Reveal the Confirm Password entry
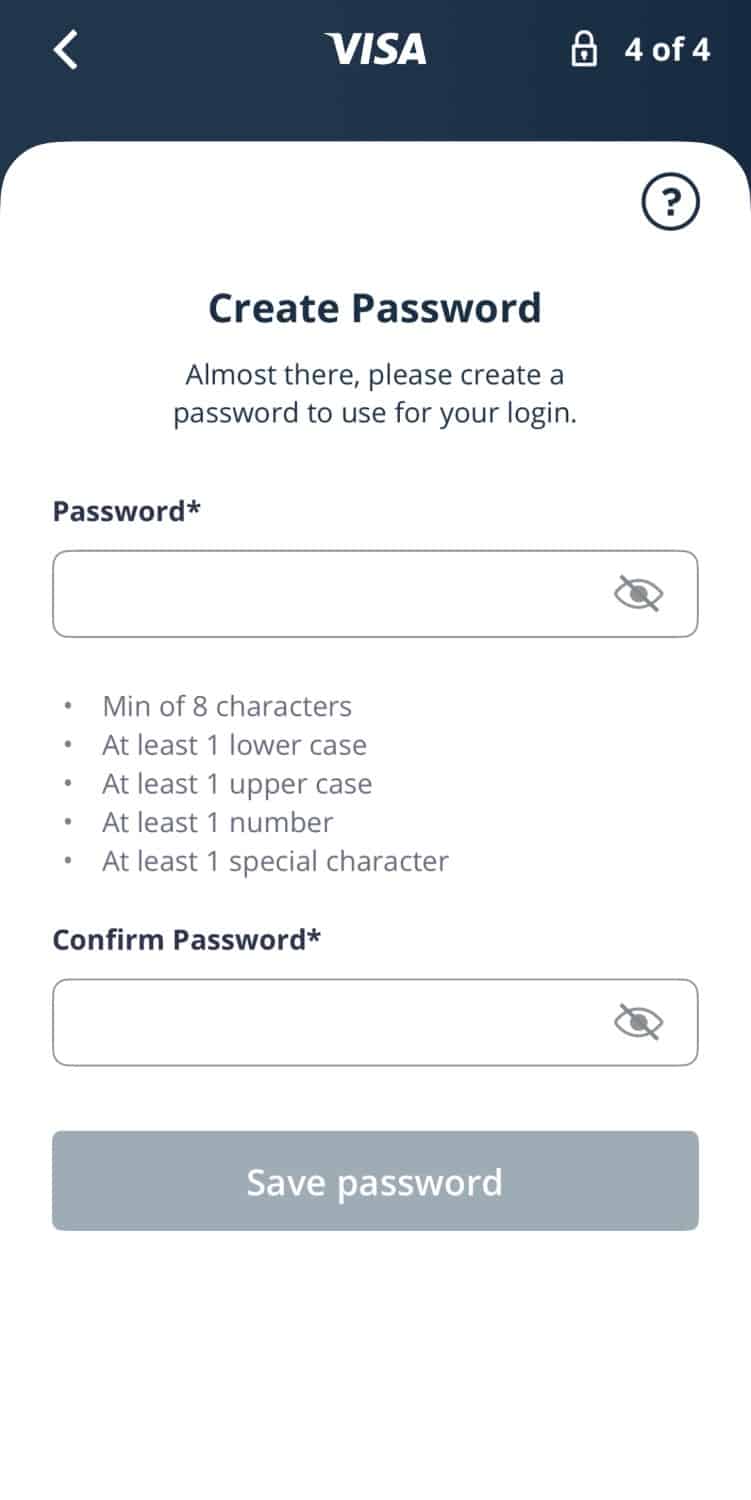The width and height of the screenshot is (751, 1500). [638, 1022]
